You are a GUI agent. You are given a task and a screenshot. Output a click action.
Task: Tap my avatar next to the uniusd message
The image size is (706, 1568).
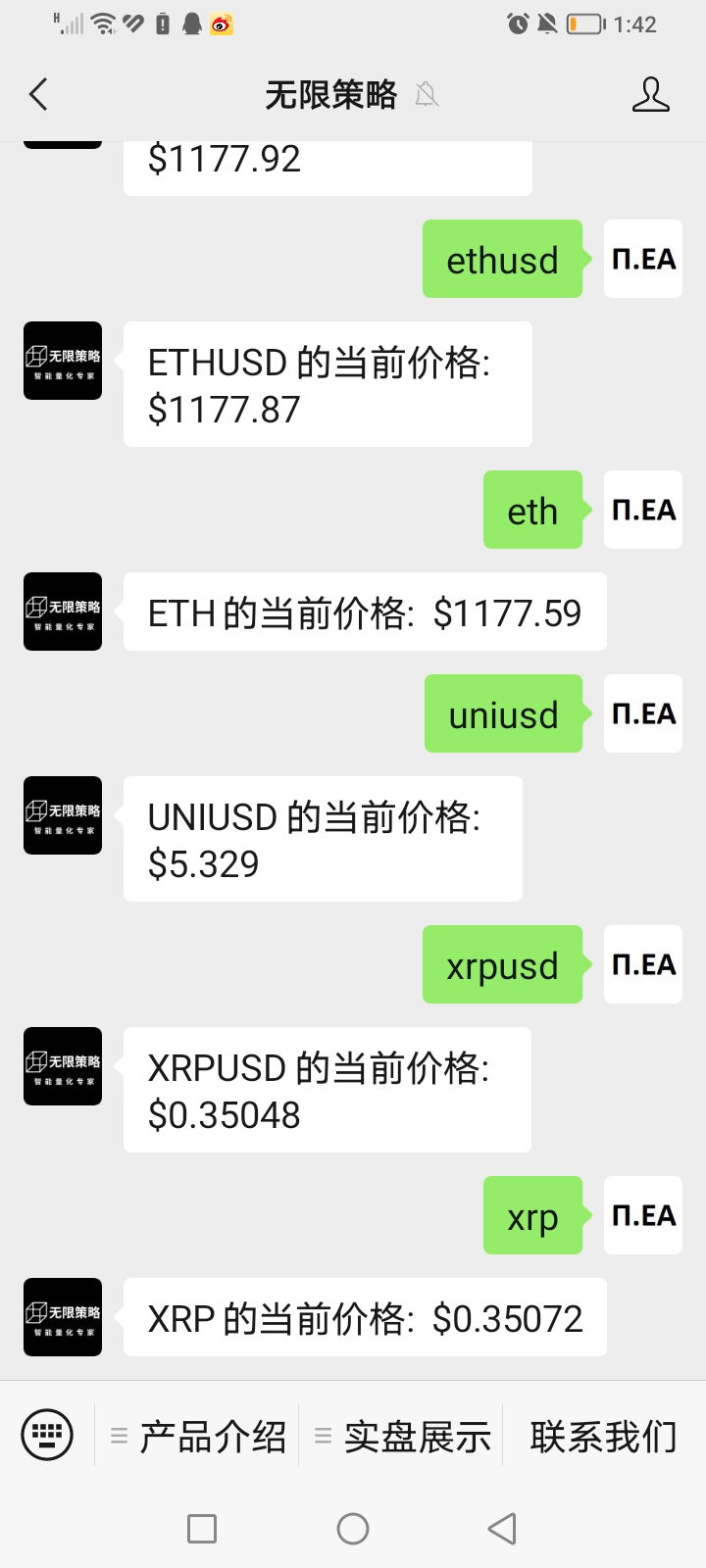click(x=643, y=713)
